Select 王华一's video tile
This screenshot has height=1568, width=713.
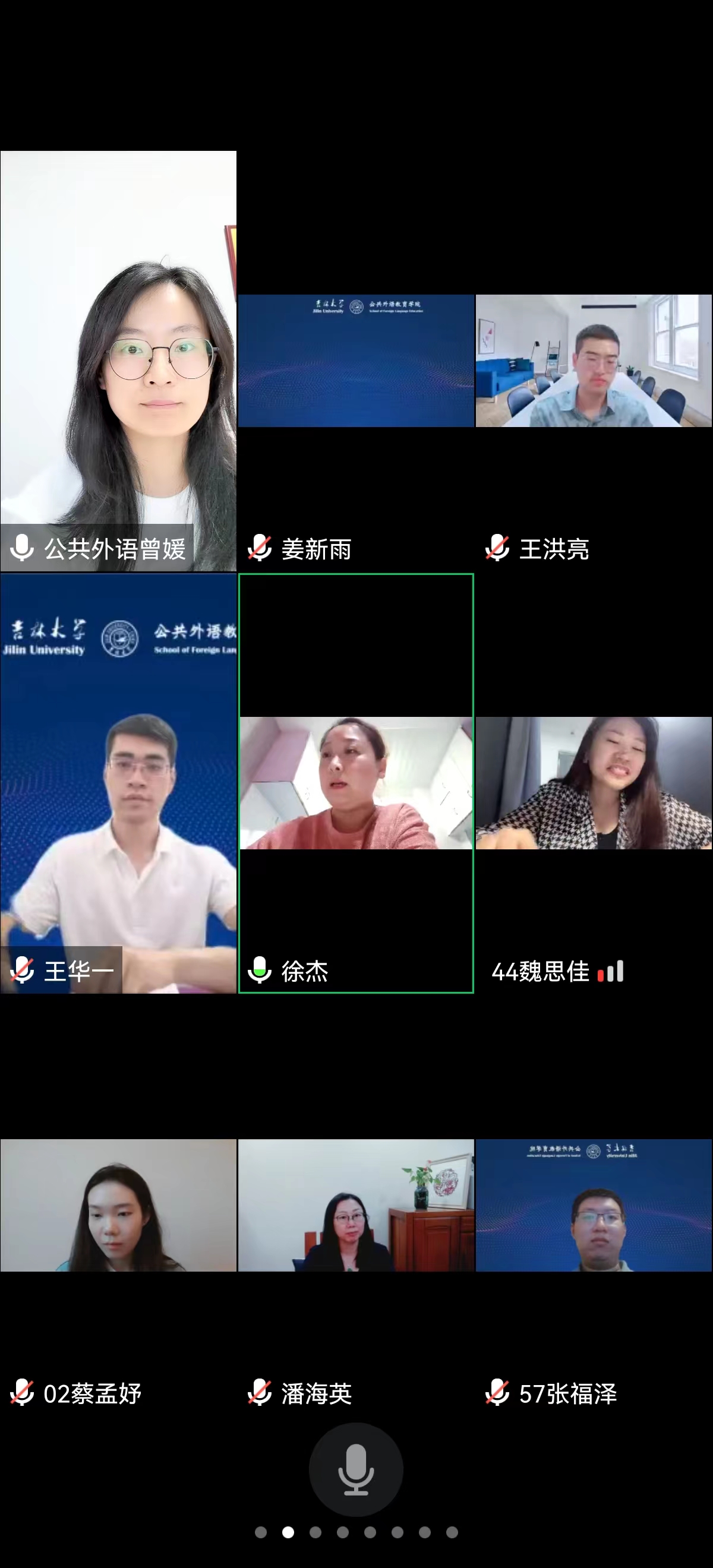pos(118,783)
